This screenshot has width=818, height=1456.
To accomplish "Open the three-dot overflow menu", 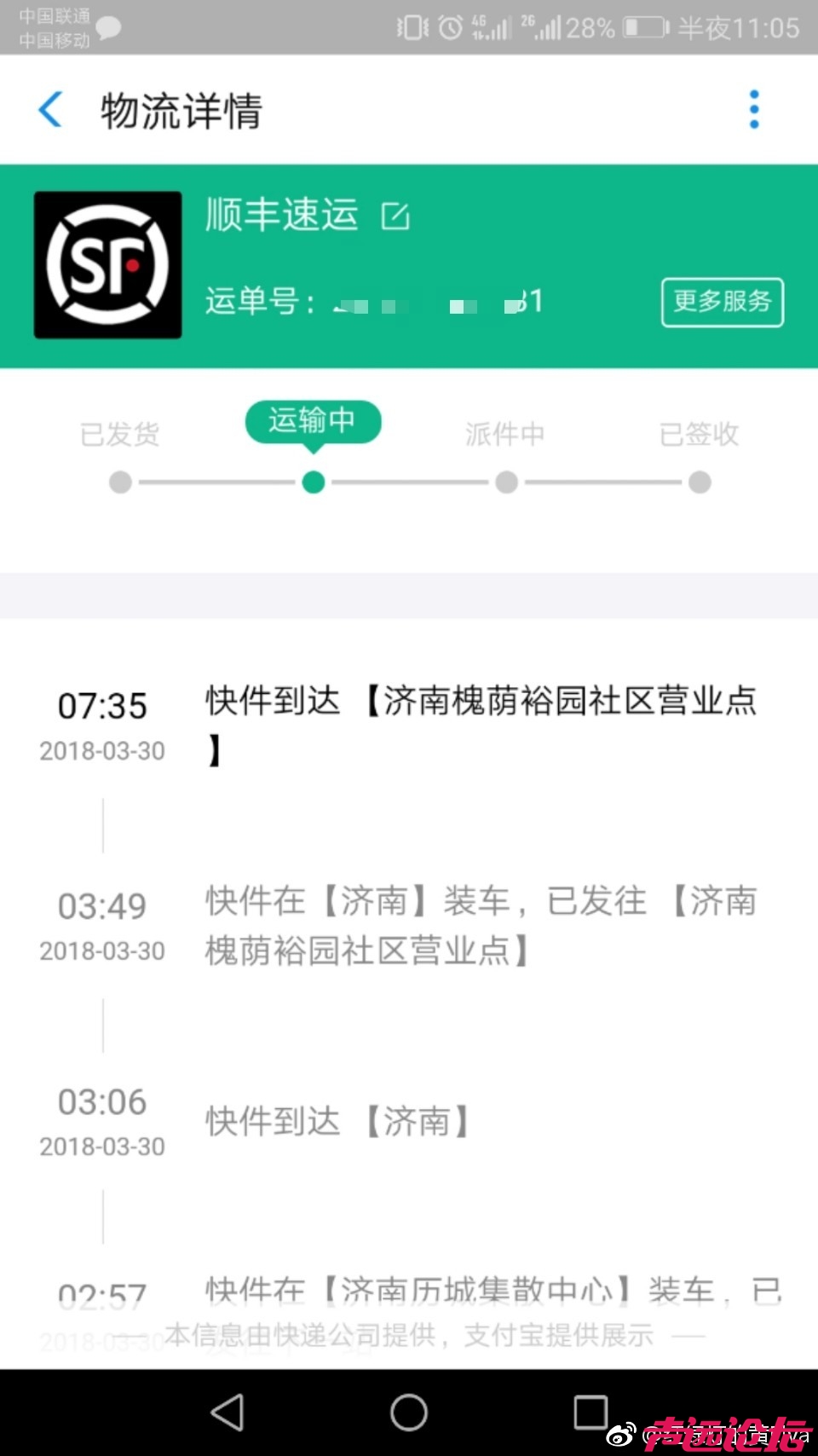I will tap(753, 110).
